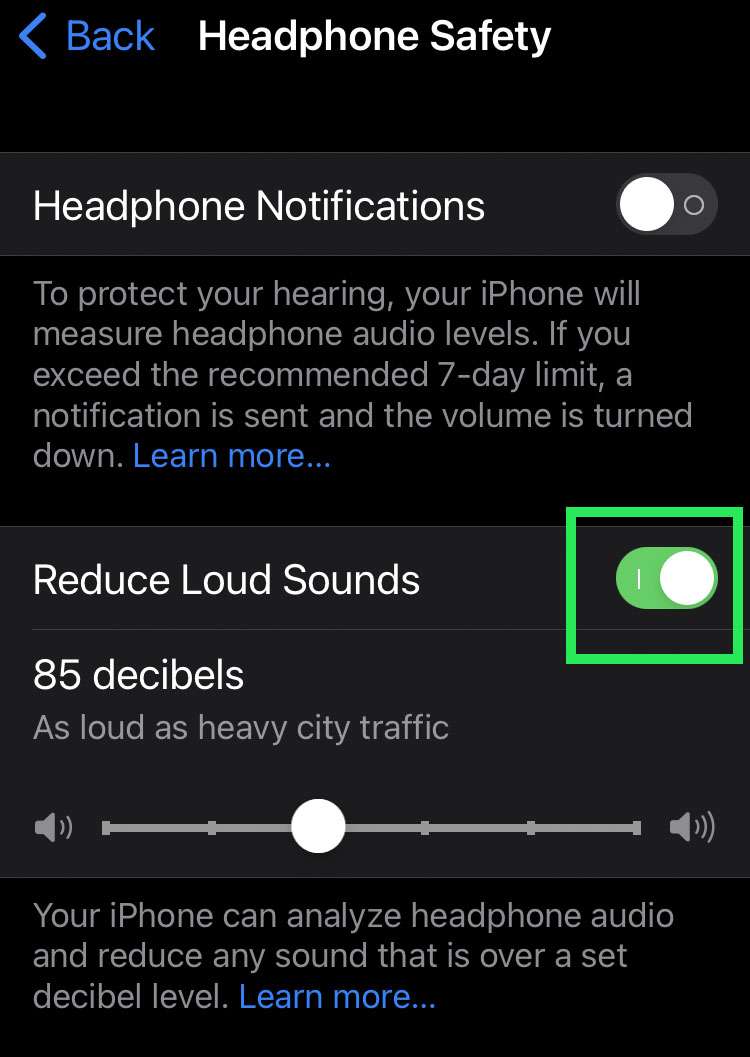Enable the Headphone Notifications switch
Screen dimensions: 750x1057
click(667, 205)
